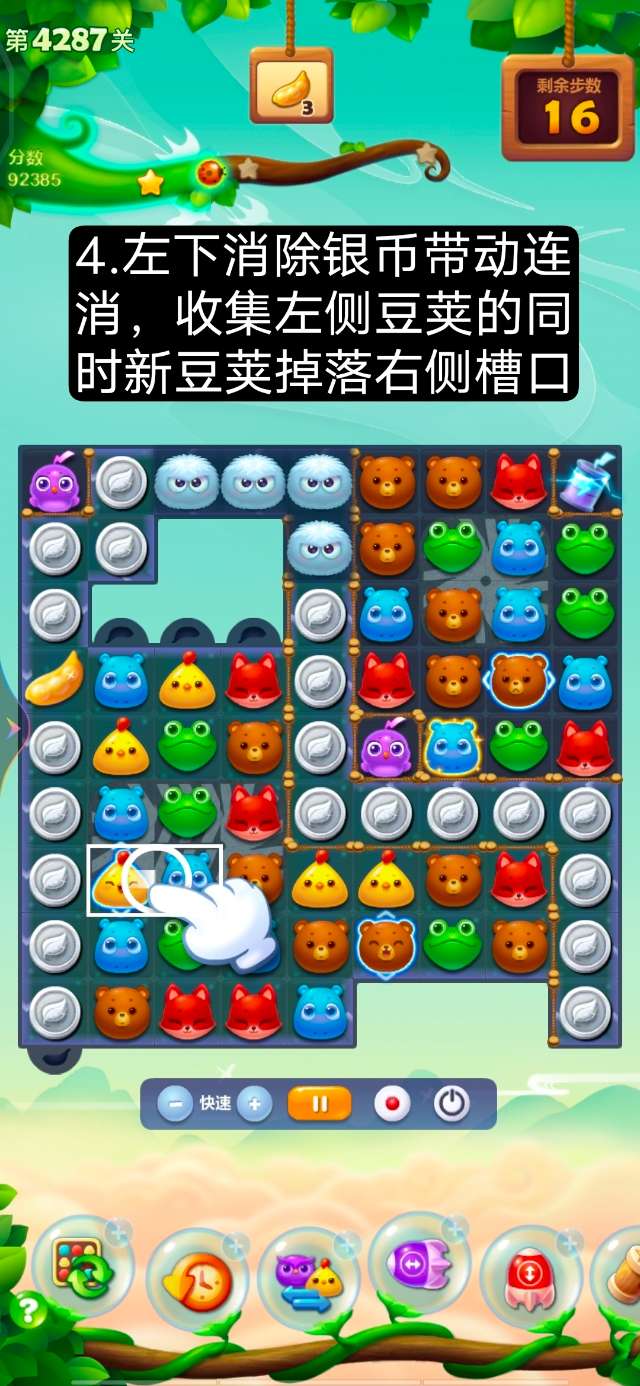Pause with the orange pause button
The width and height of the screenshot is (640, 1386).
[x=320, y=1104]
